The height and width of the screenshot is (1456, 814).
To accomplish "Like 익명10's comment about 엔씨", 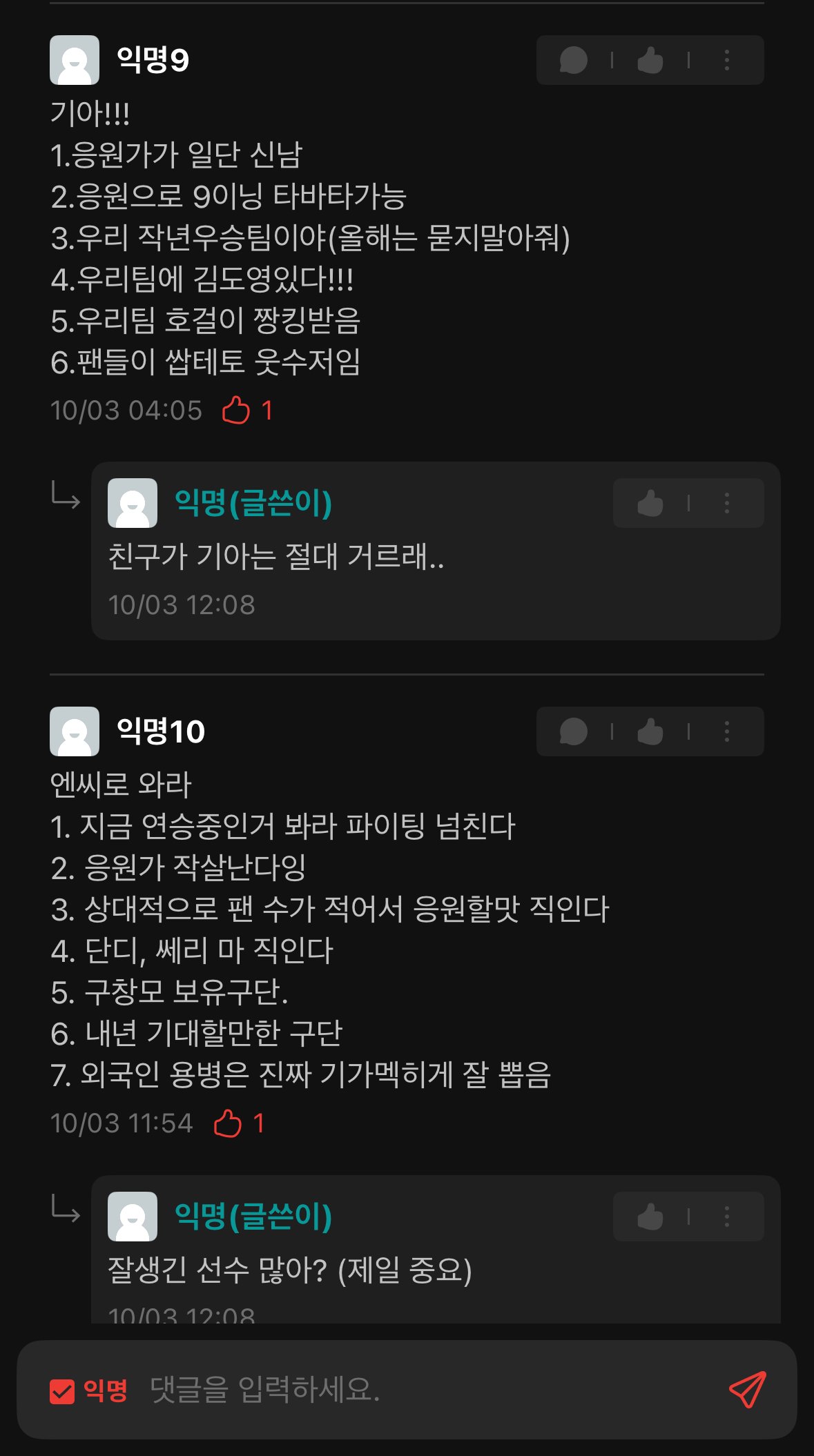I will point(650,731).
